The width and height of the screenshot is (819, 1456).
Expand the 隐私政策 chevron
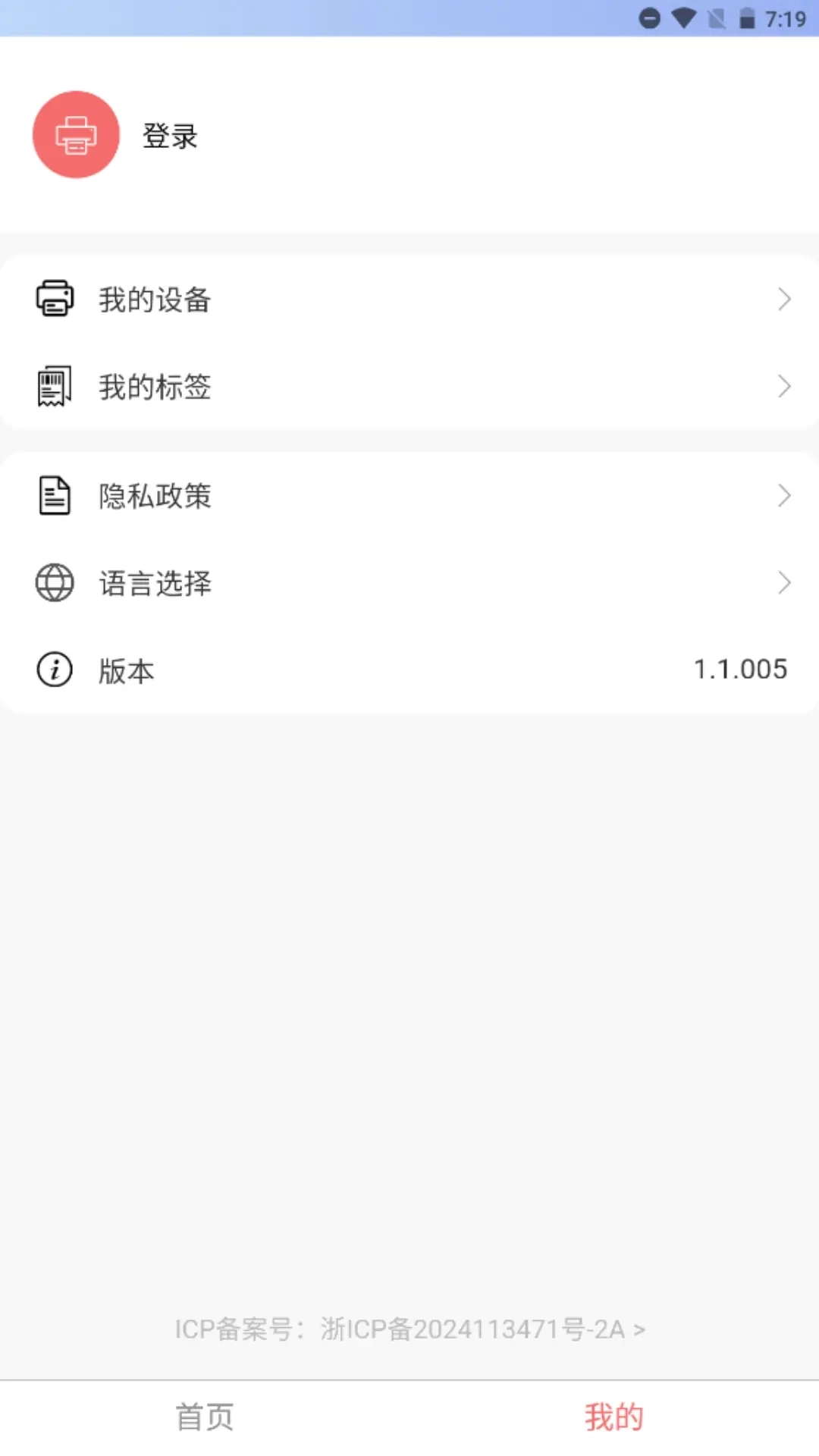click(x=784, y=495)
